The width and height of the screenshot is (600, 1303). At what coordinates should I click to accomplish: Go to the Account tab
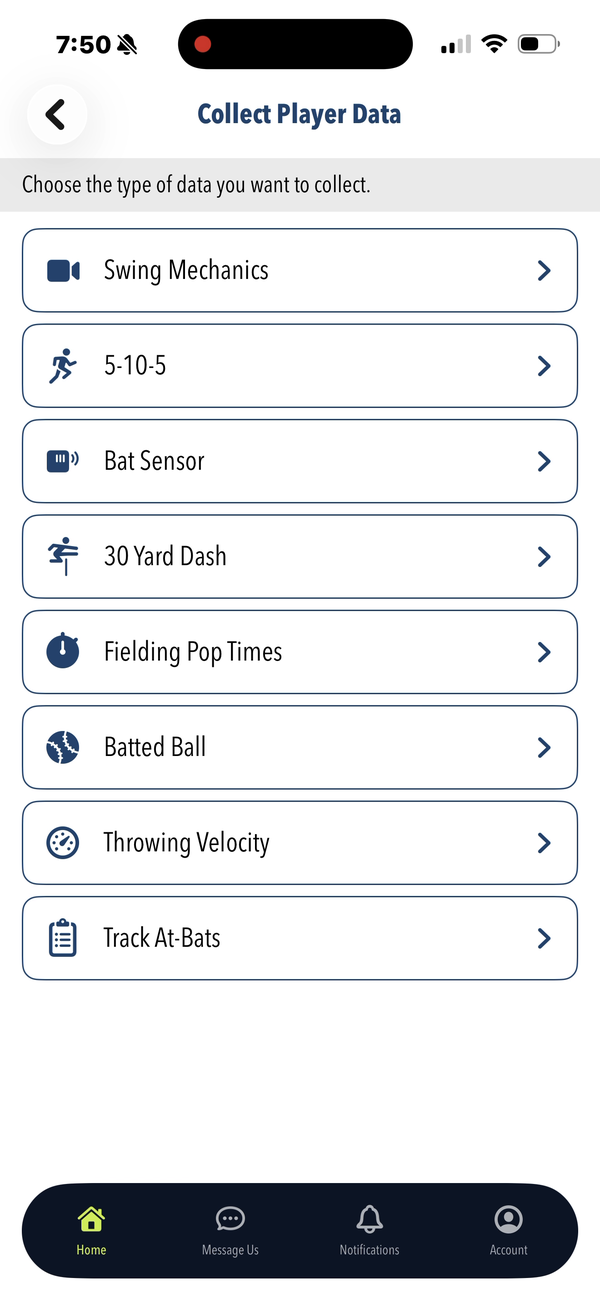[x=508, y=1230]
